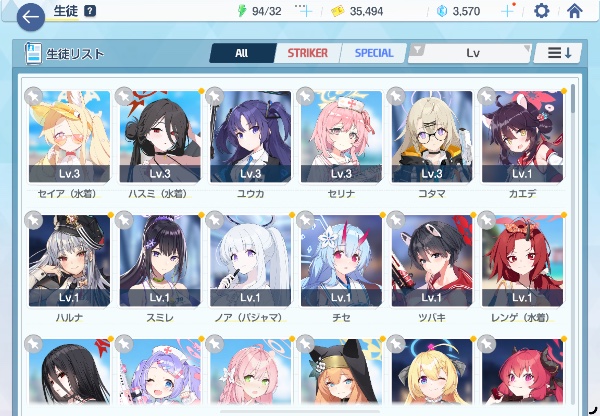600x416 pixels.
Task: Add more AP energy with plus
Action: click(x=303, y=11)
